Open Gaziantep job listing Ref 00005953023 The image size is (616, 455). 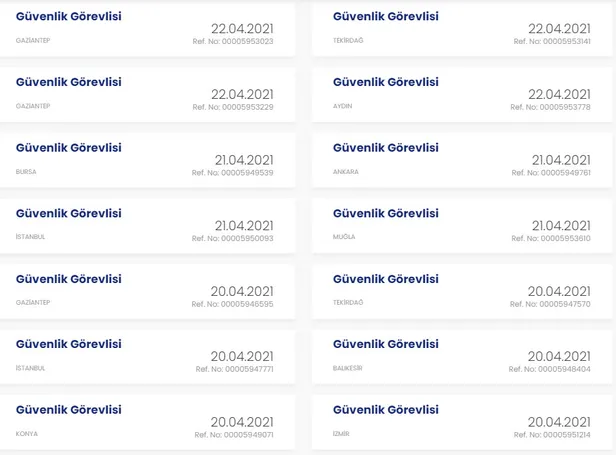coord(69,17)
